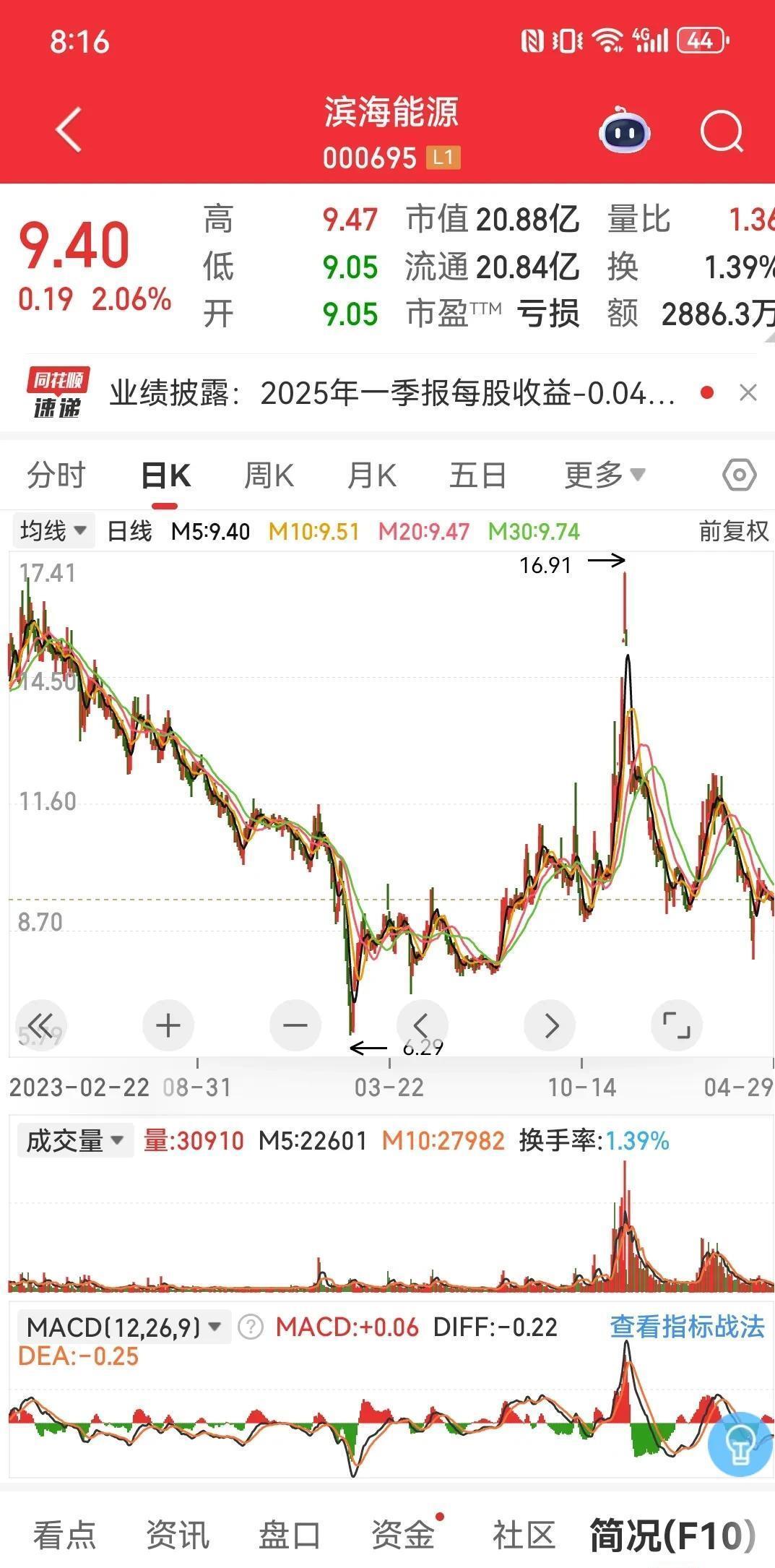Switch to 分时 chart
775x1568 pixels.
[56, 475]
